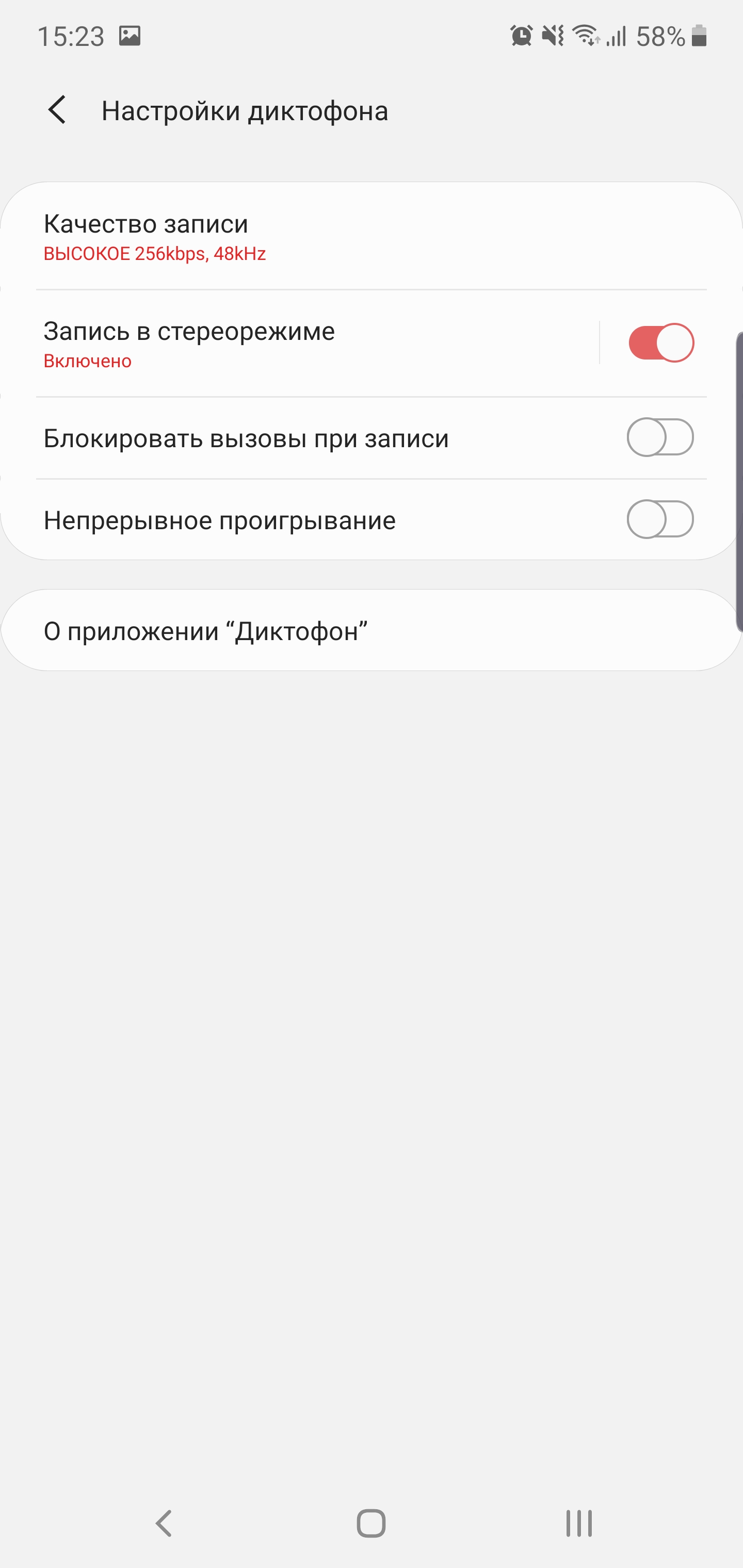Image resolution: width=743 pixels, height=1568 pixels.
Task: Open recent apps from navigation bar
Action: pos(578,1524)
